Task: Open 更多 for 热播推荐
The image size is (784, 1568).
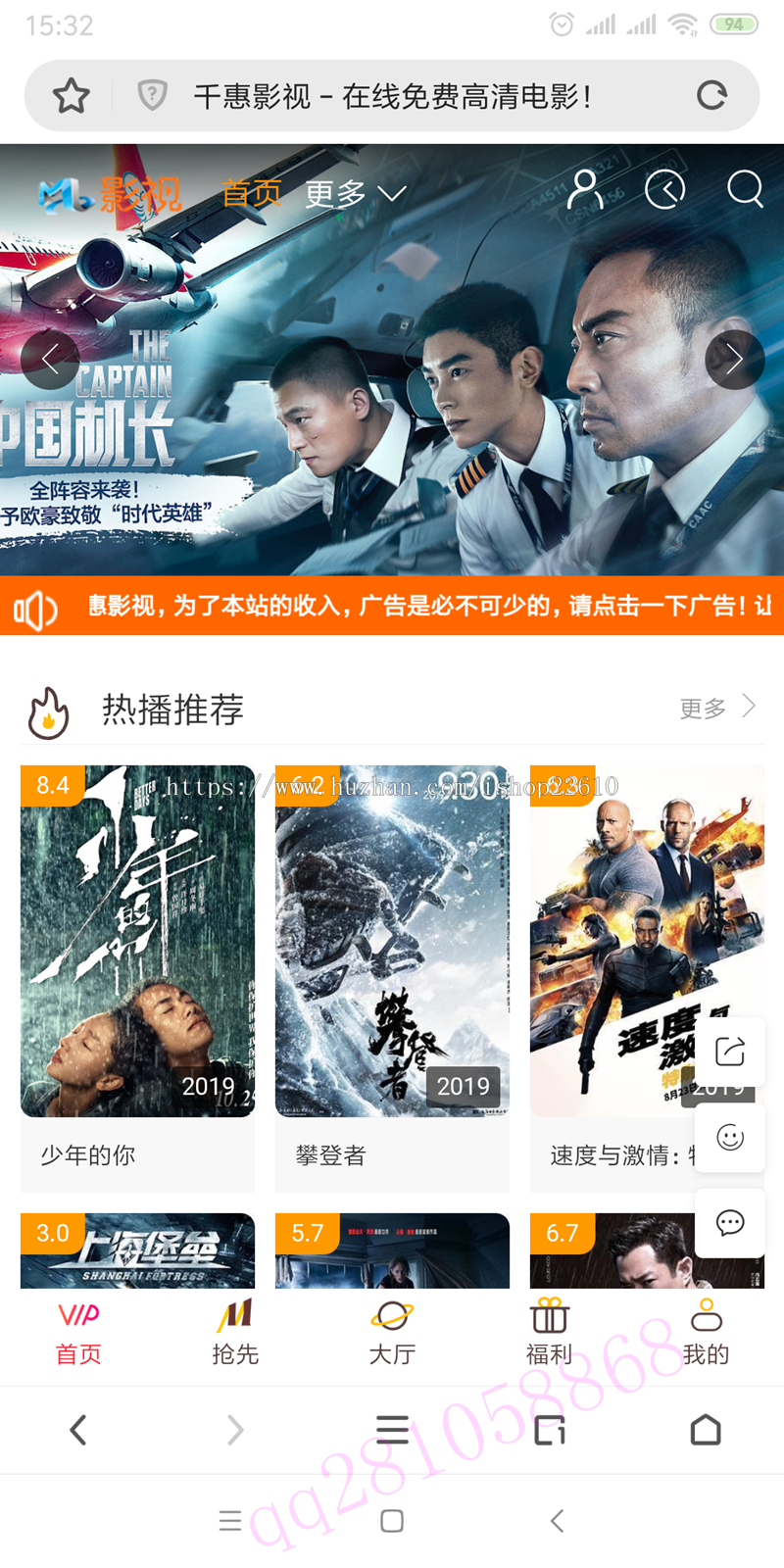Action: click(x=717, y=708)
